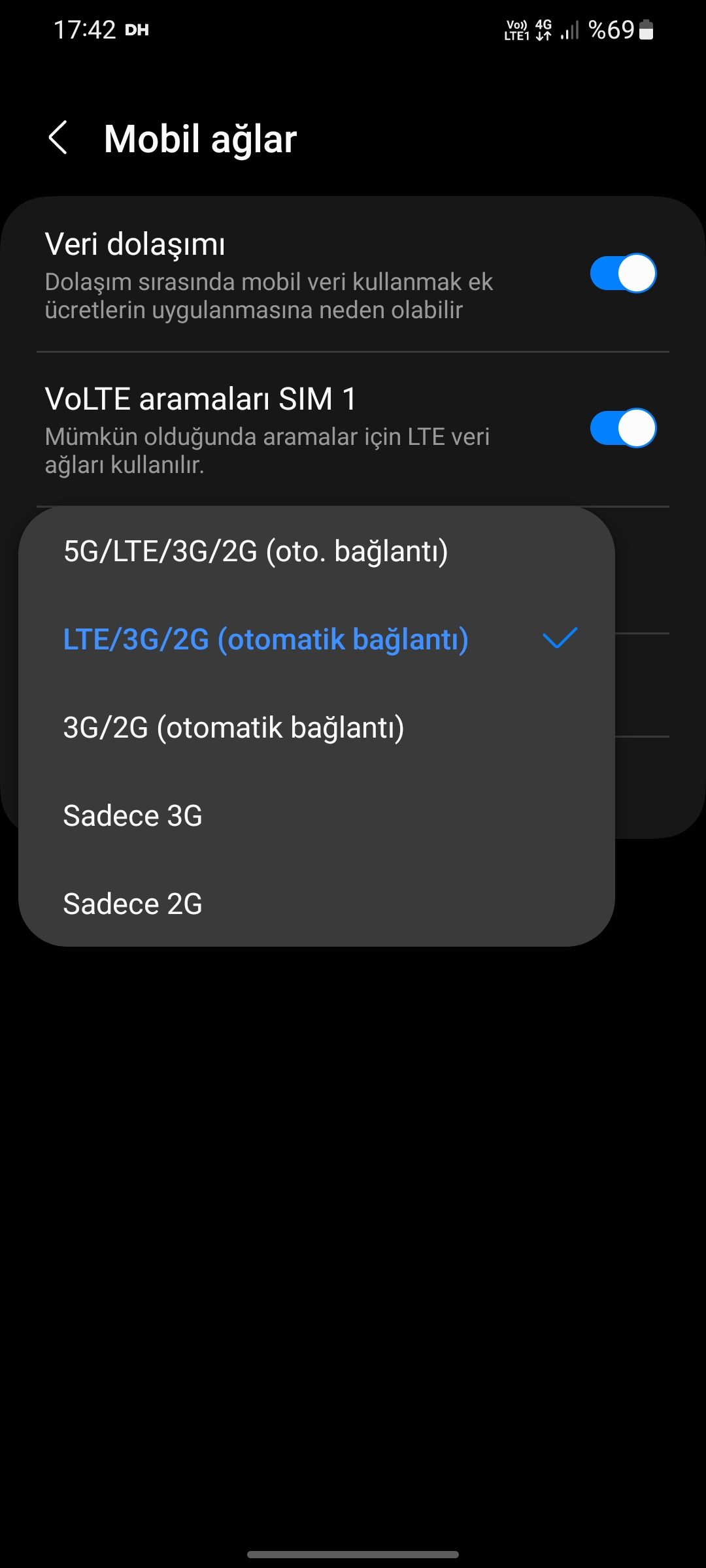Choose LTE/3G/2G (otomatik bağlantı)
Screen dimensions: 706x1568
coord(316,639)
